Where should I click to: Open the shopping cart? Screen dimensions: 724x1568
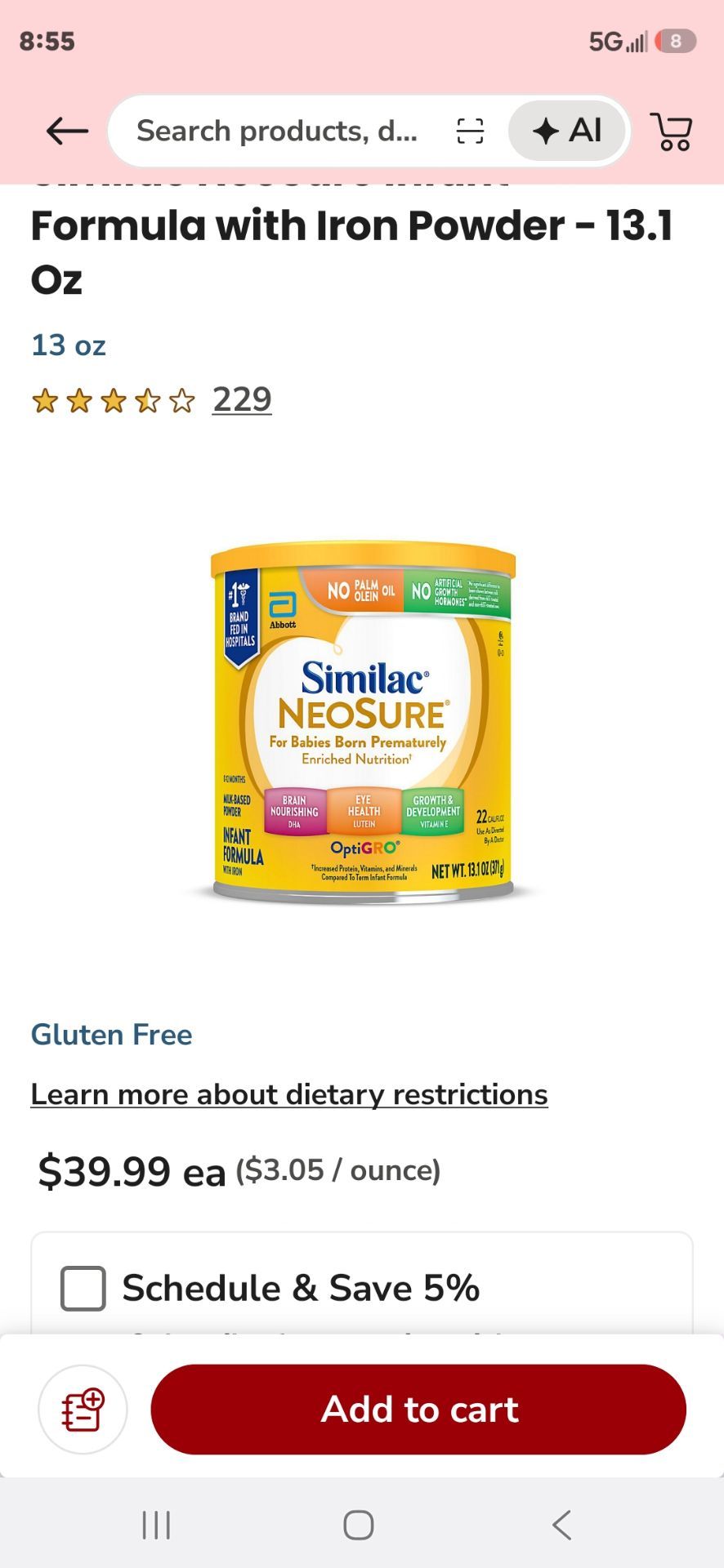click(672, 131)
